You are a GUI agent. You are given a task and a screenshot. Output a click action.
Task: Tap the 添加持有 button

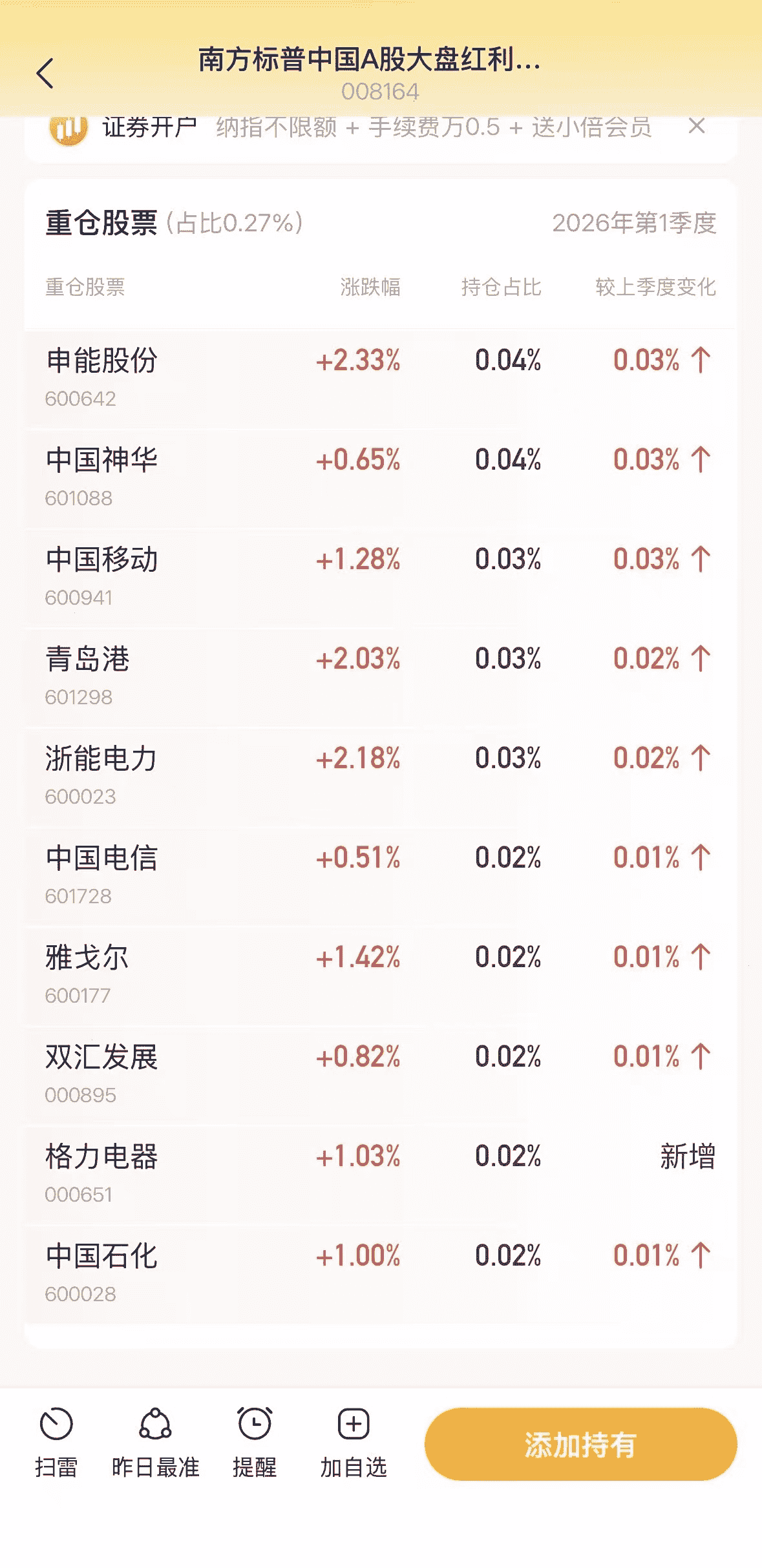(x=580, y=1444)
